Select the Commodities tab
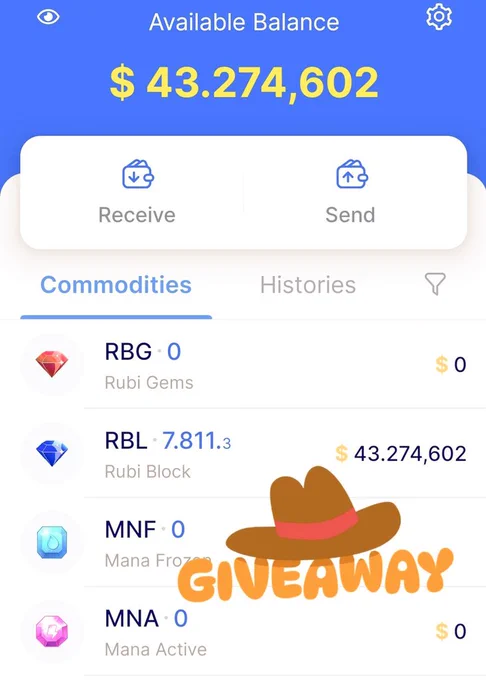 click(x=116, y=285)
